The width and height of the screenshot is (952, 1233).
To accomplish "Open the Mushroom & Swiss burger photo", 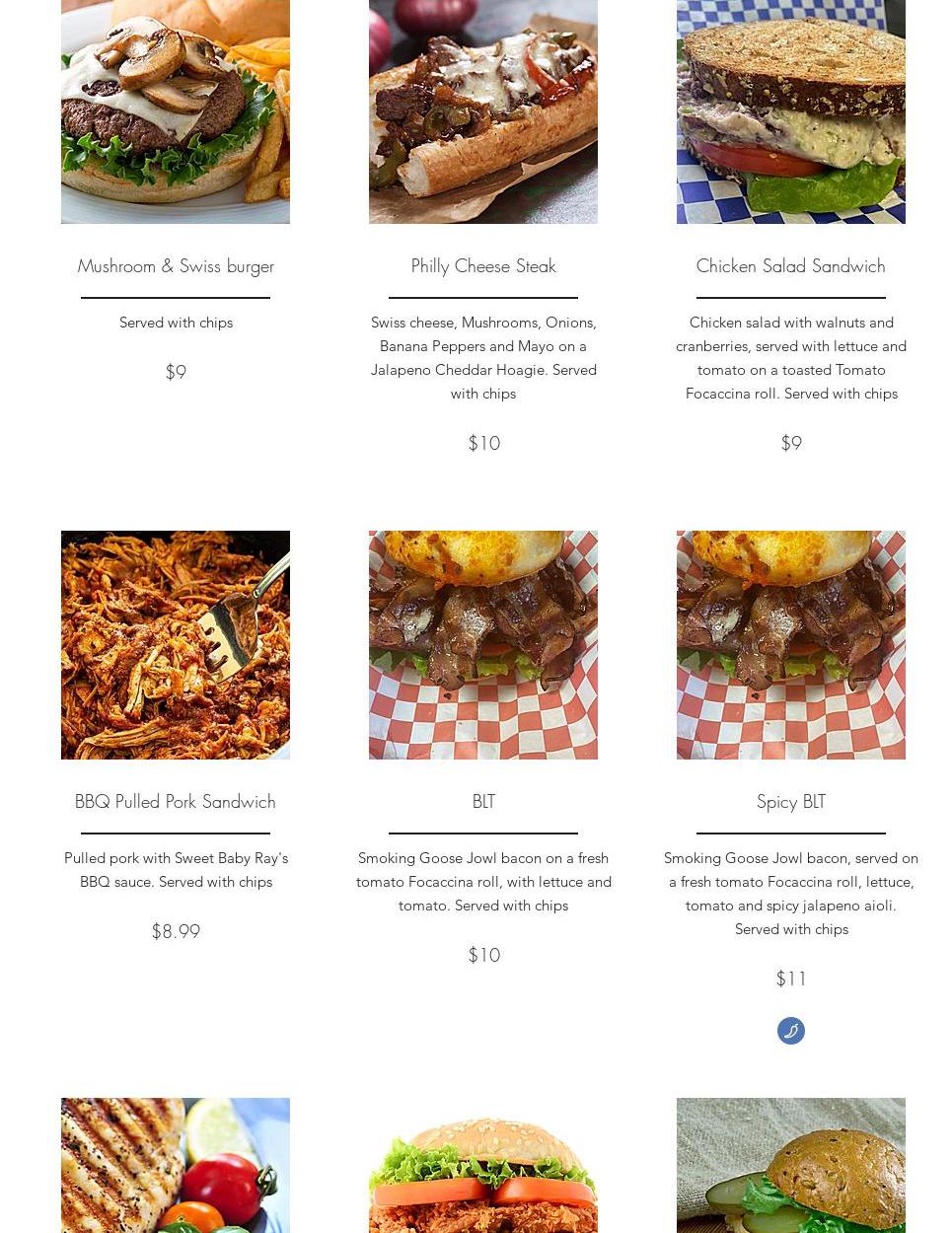I will (x=176, y=110).
